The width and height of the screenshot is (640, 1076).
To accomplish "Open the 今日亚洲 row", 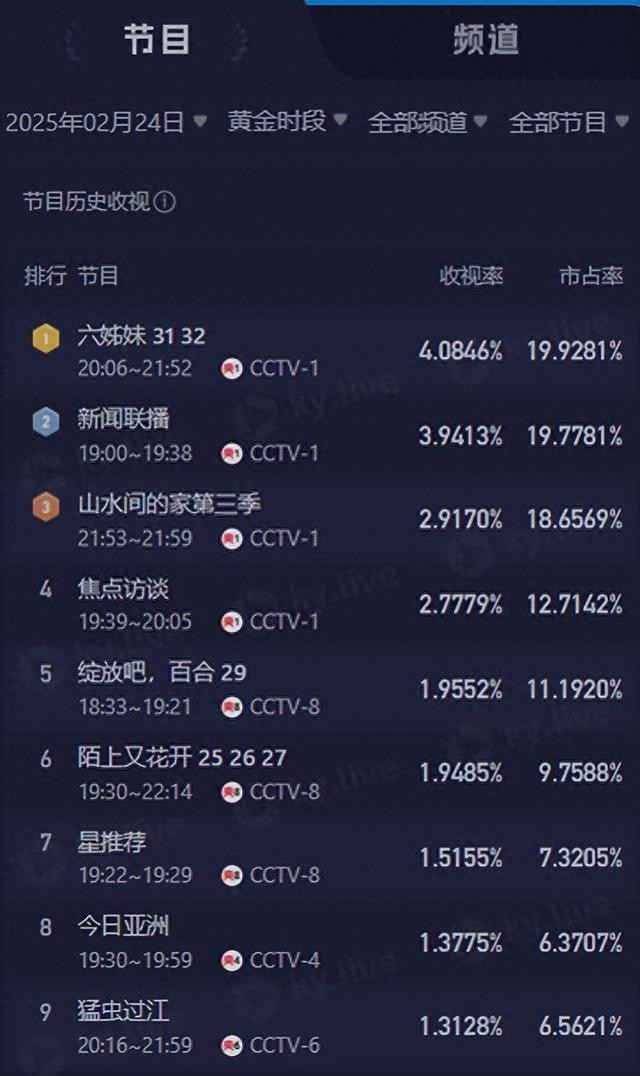I will tap(320, 942).
